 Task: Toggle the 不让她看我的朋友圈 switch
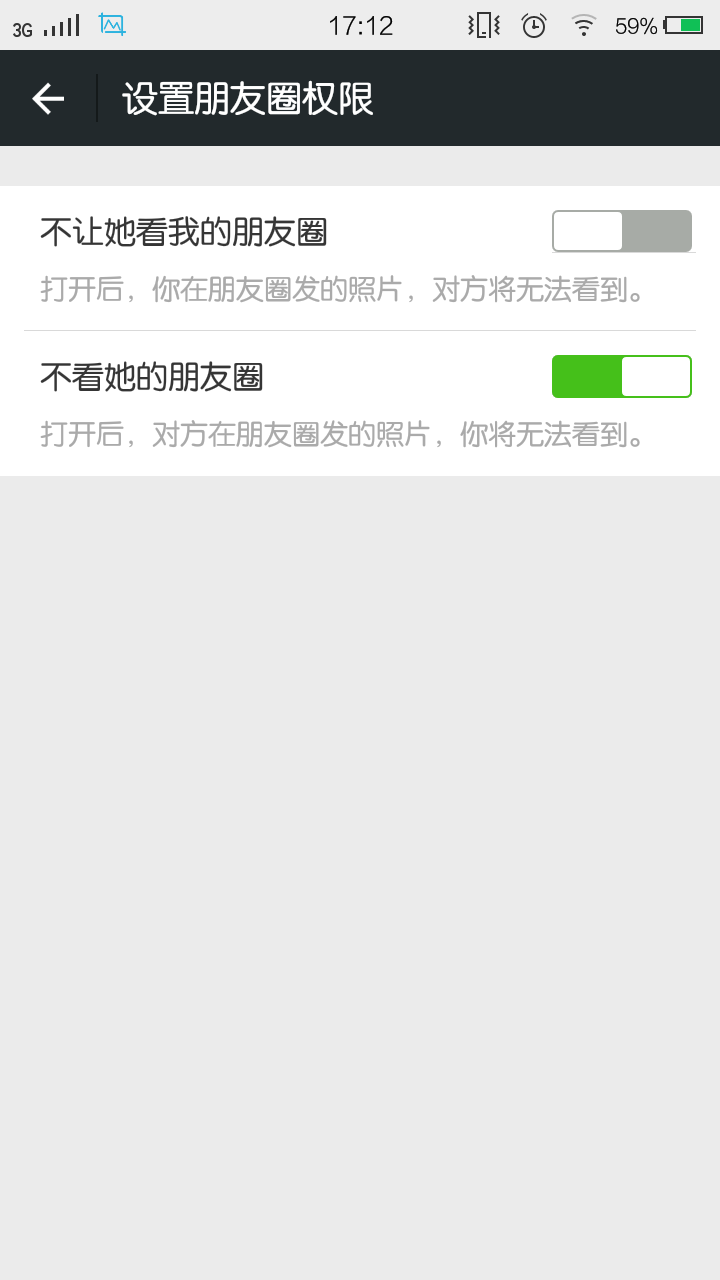(x=621, y=231)
